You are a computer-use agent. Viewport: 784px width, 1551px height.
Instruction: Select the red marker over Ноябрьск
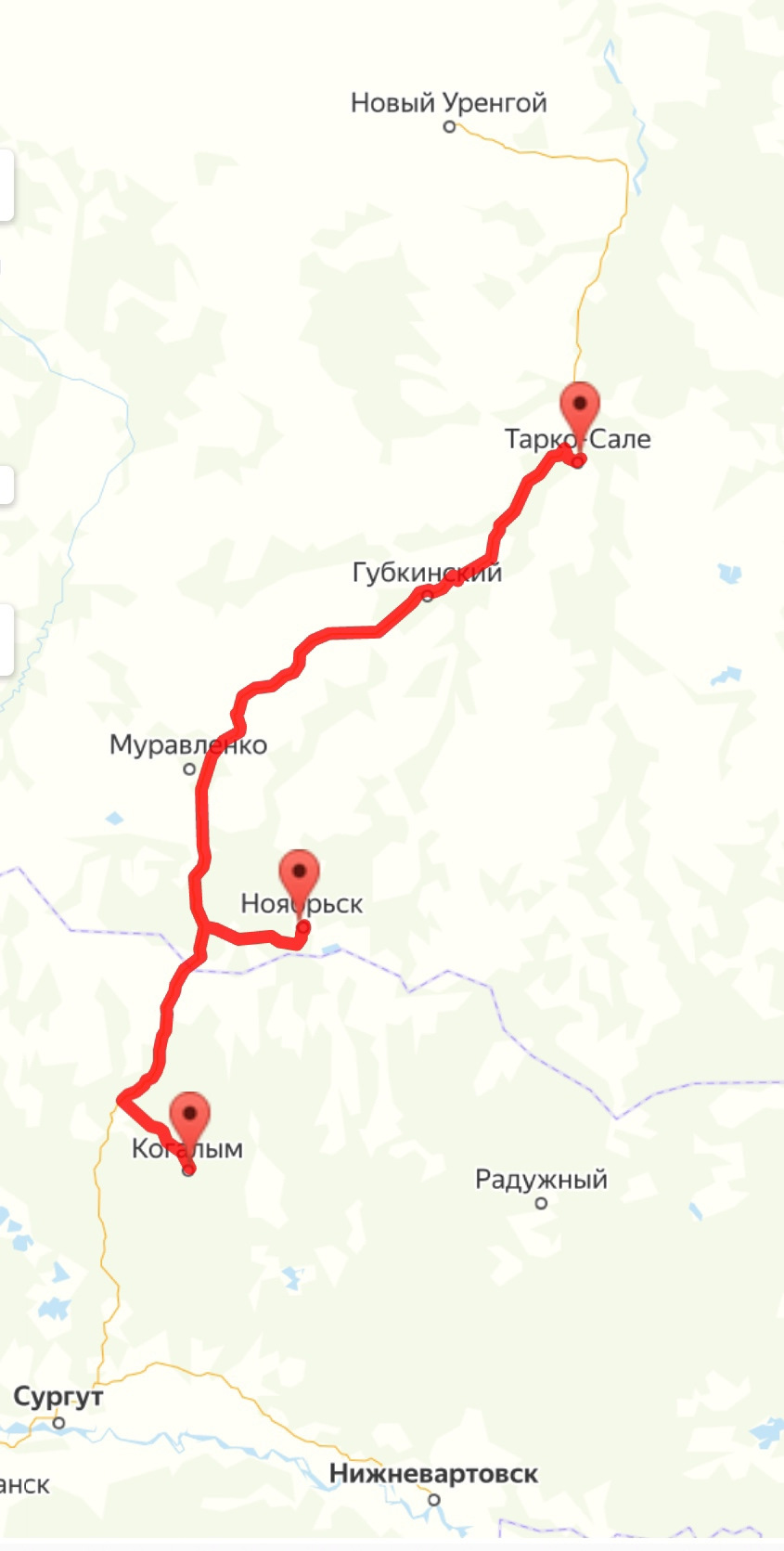click(300, 875)
